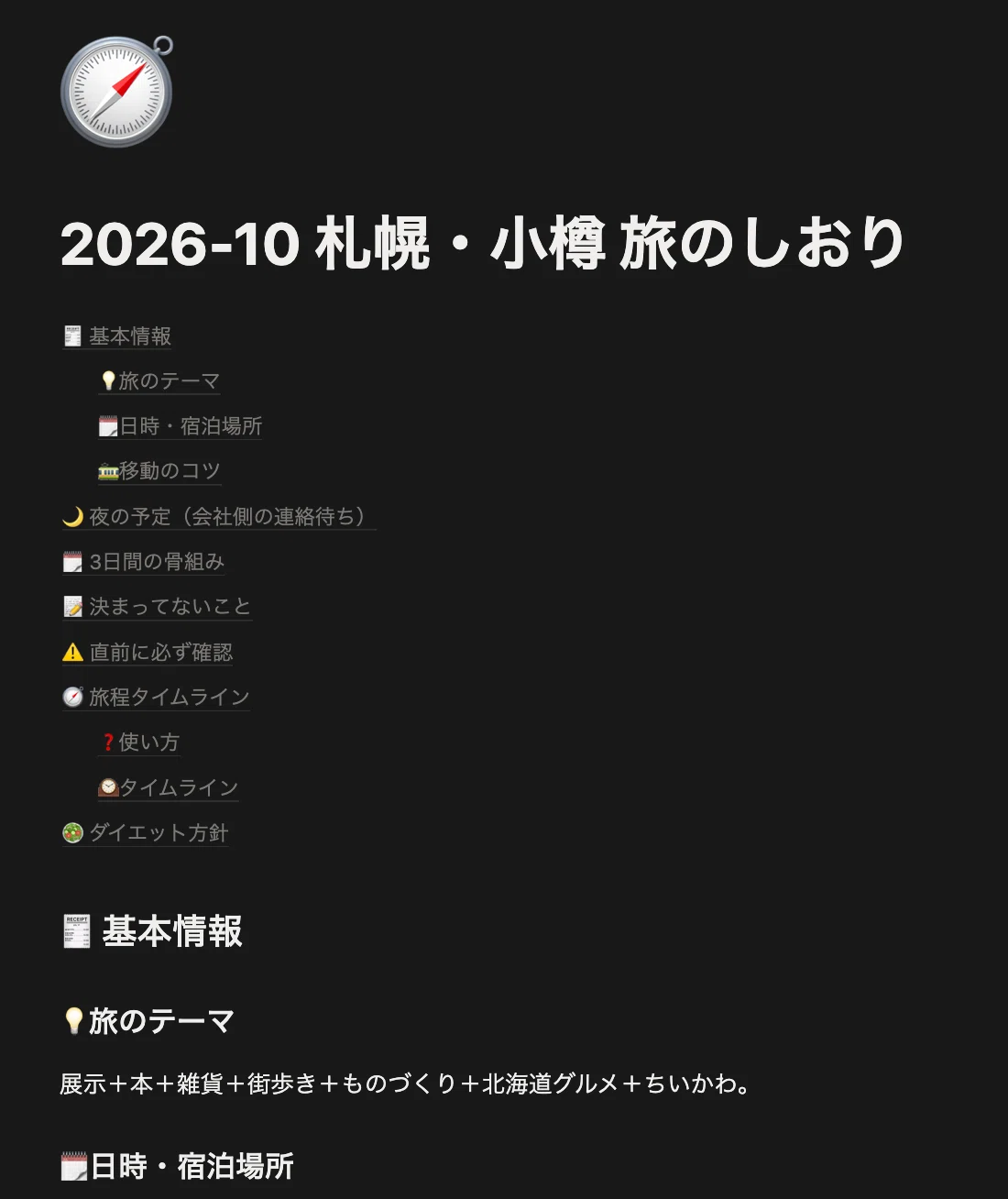Jump to 旅程タイムライン section
This screenshot has height=1199, width=1008.
coord(156,698)
